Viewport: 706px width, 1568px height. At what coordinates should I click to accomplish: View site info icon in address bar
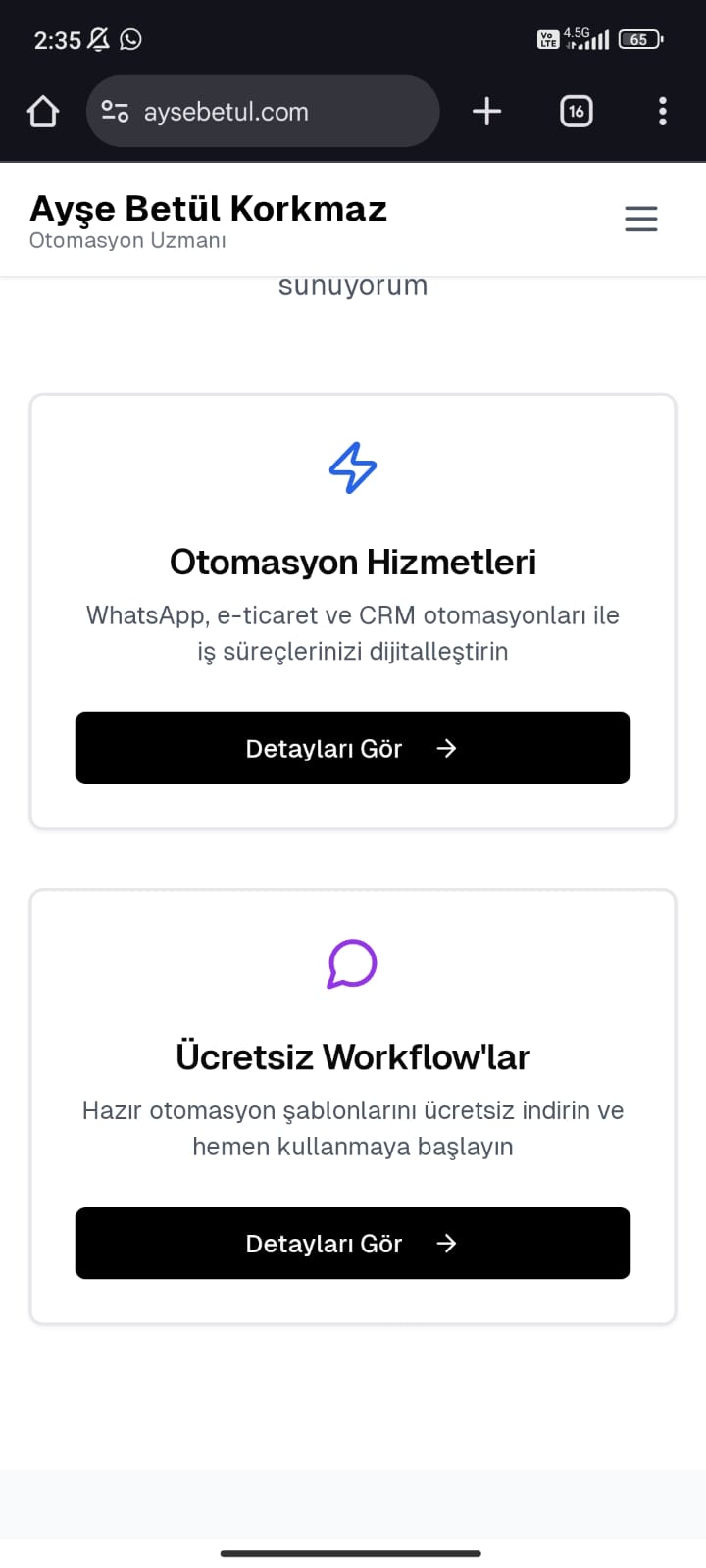[115, 112]
